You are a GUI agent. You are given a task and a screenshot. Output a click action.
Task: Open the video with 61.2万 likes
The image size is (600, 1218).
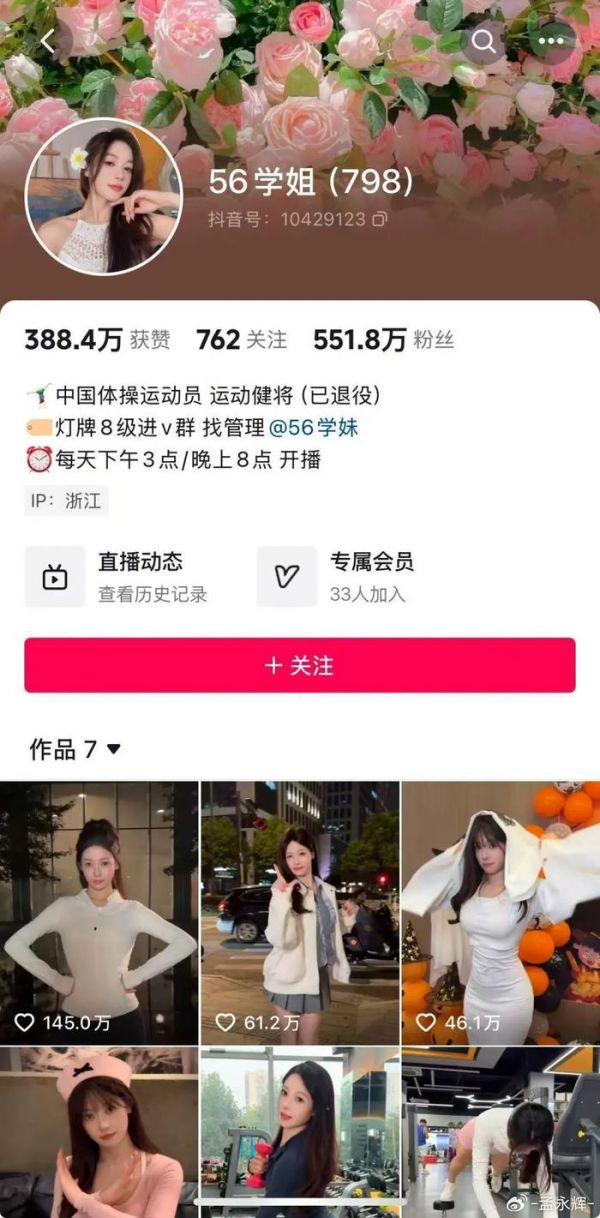point(300,912)
